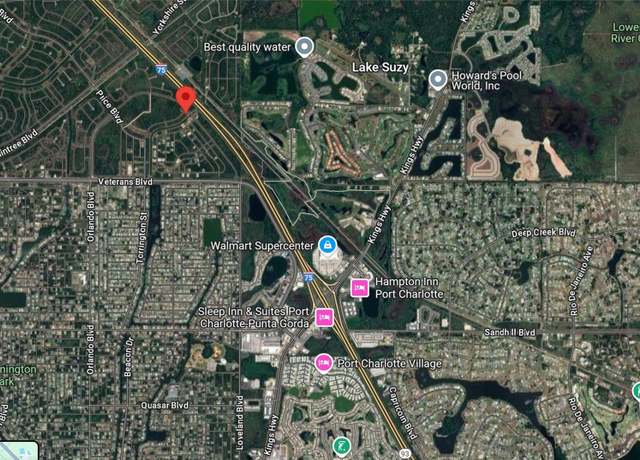
Task: Tap the red location pin marker
Action: pos(185,99)
